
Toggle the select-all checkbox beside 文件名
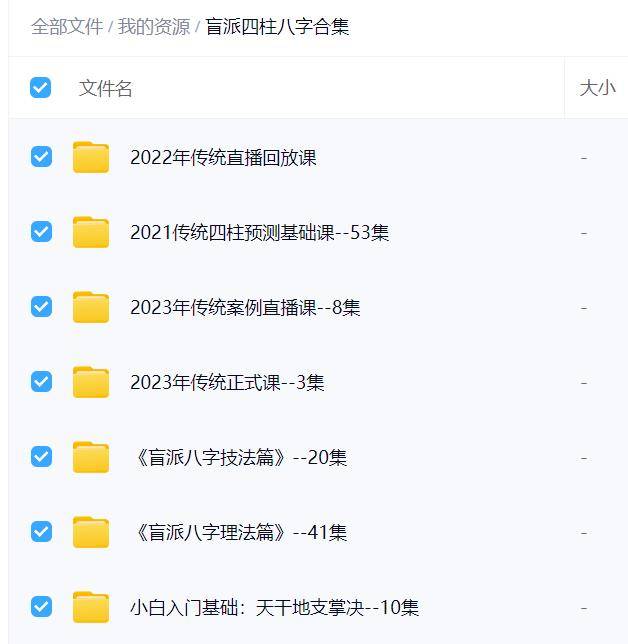tap(40, 88)
